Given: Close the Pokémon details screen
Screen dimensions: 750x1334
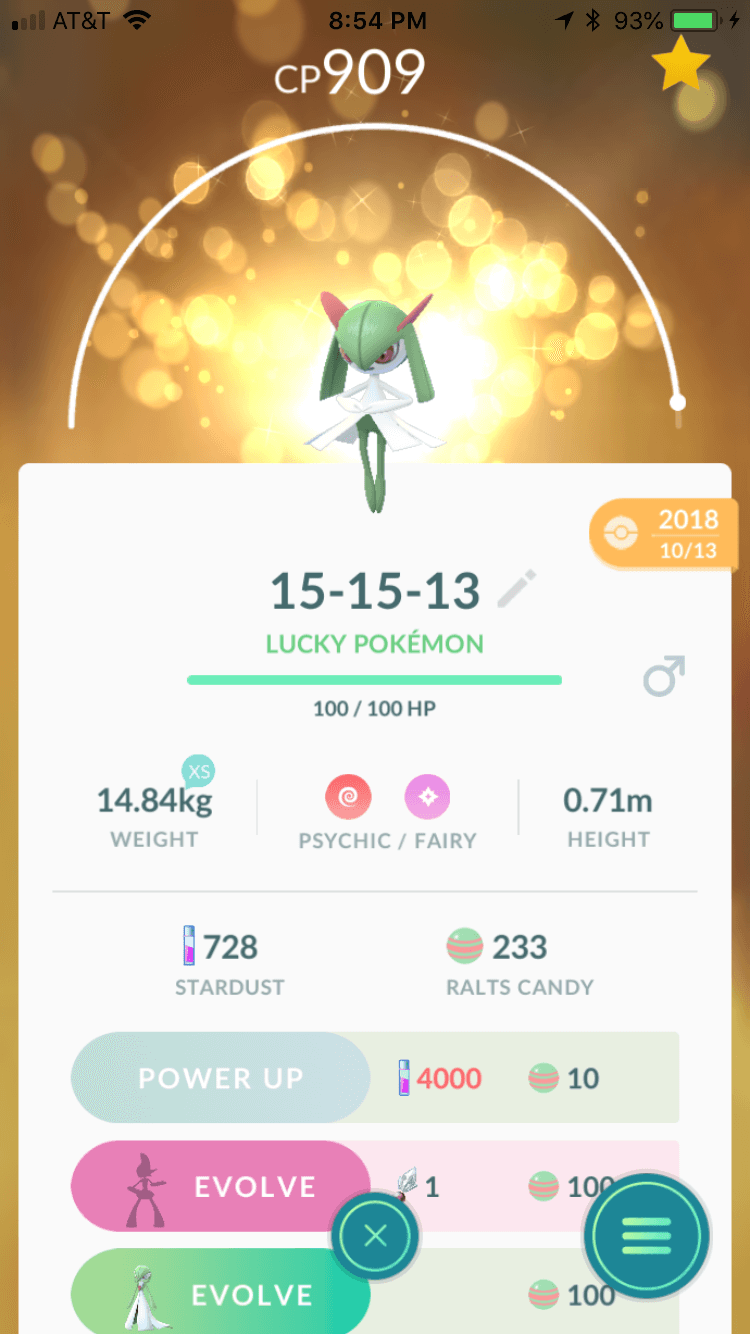Looking at the screenshot, I should [375, 1236].
